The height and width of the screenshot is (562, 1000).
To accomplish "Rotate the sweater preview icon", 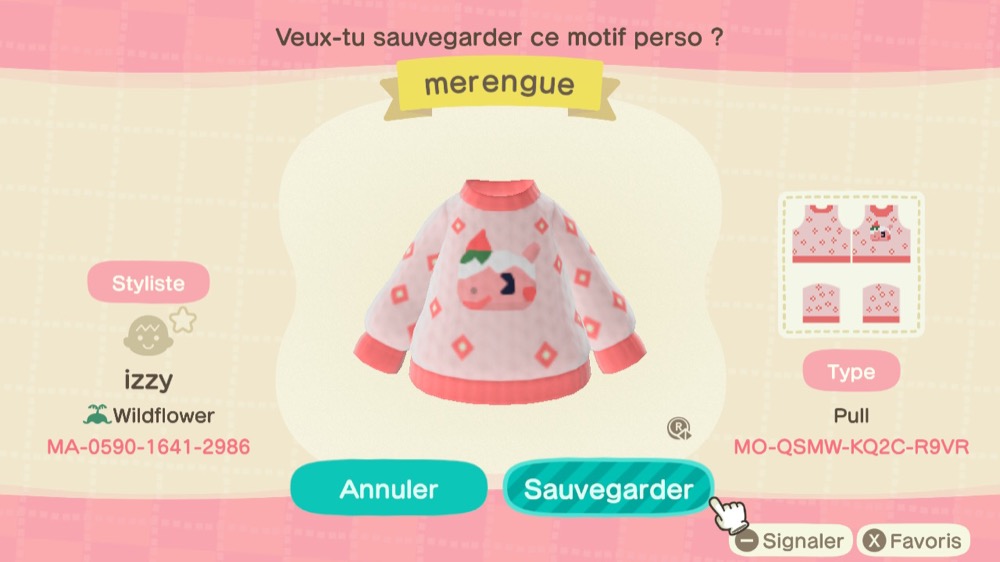I will click(x=679, y=429).
